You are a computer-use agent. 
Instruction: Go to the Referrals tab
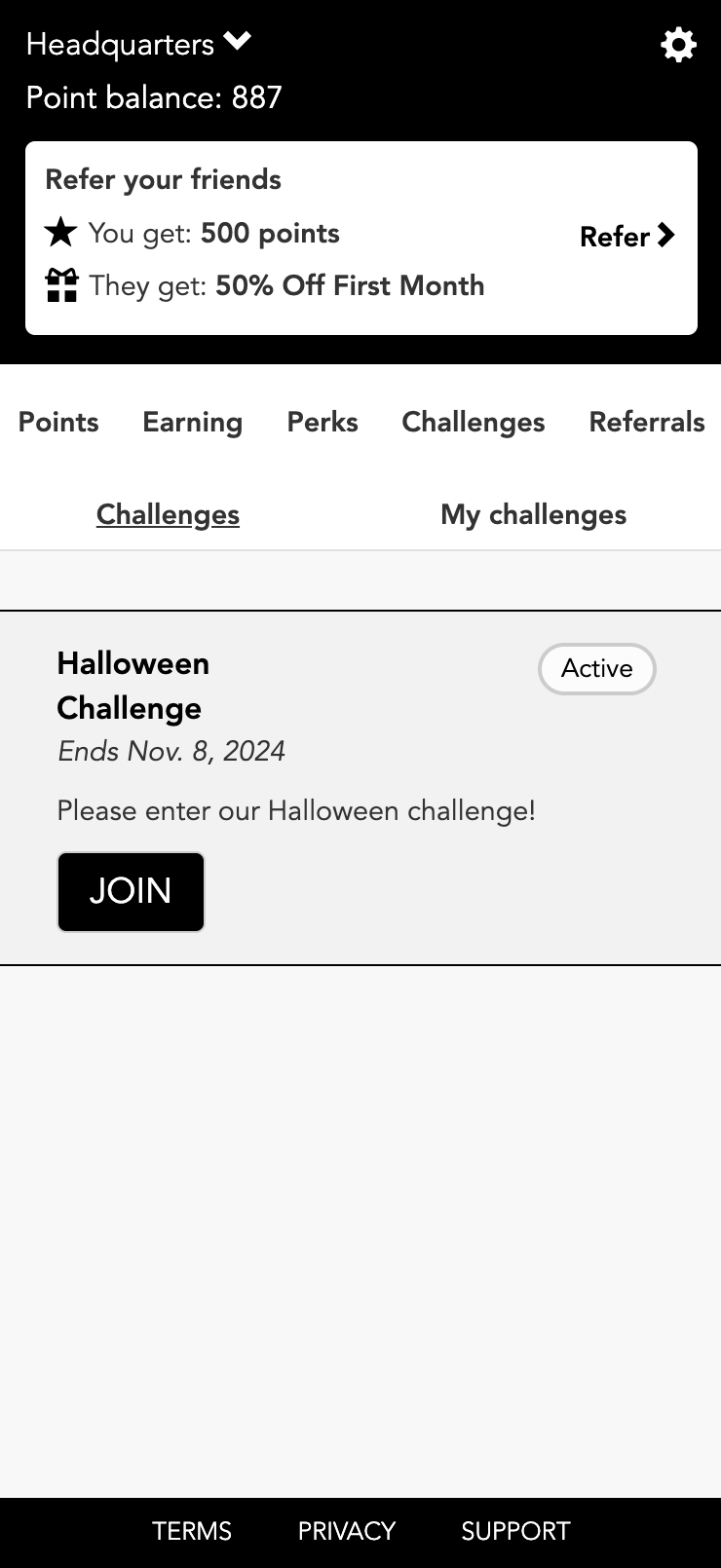tap(646, 422)
